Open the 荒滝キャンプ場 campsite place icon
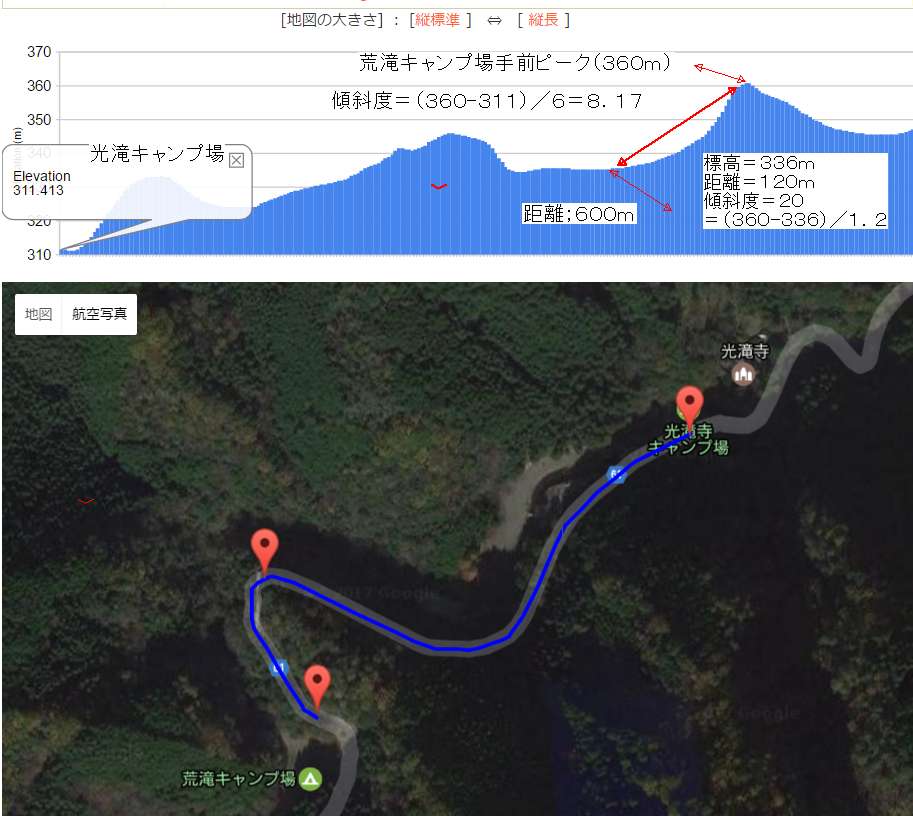Image resolution: width=913 pixels, height=816 pixels. pos(310,778)
